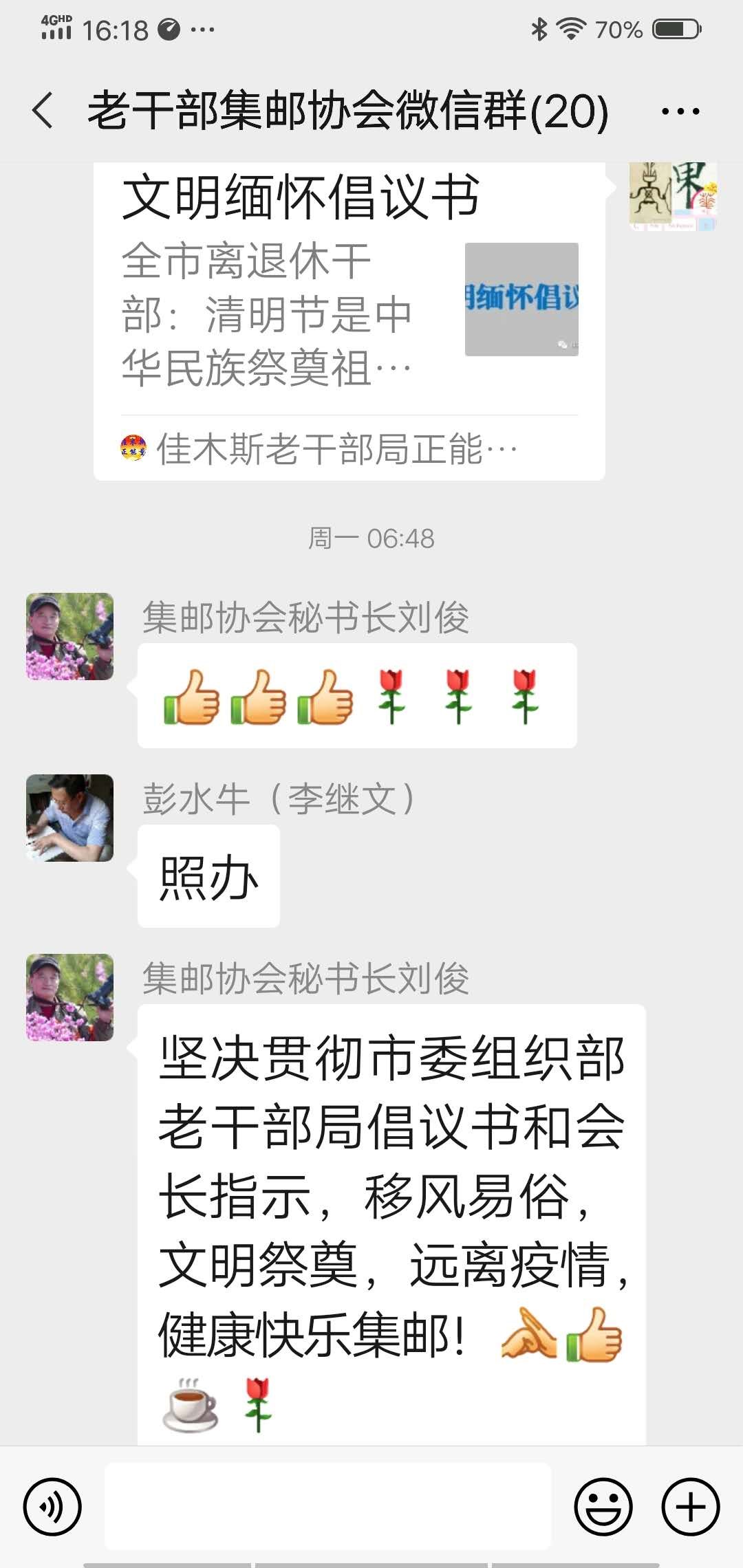Open the group chat details menu
The width and height of the screenshot is (743, 1568).
click(x=680, y=111)
